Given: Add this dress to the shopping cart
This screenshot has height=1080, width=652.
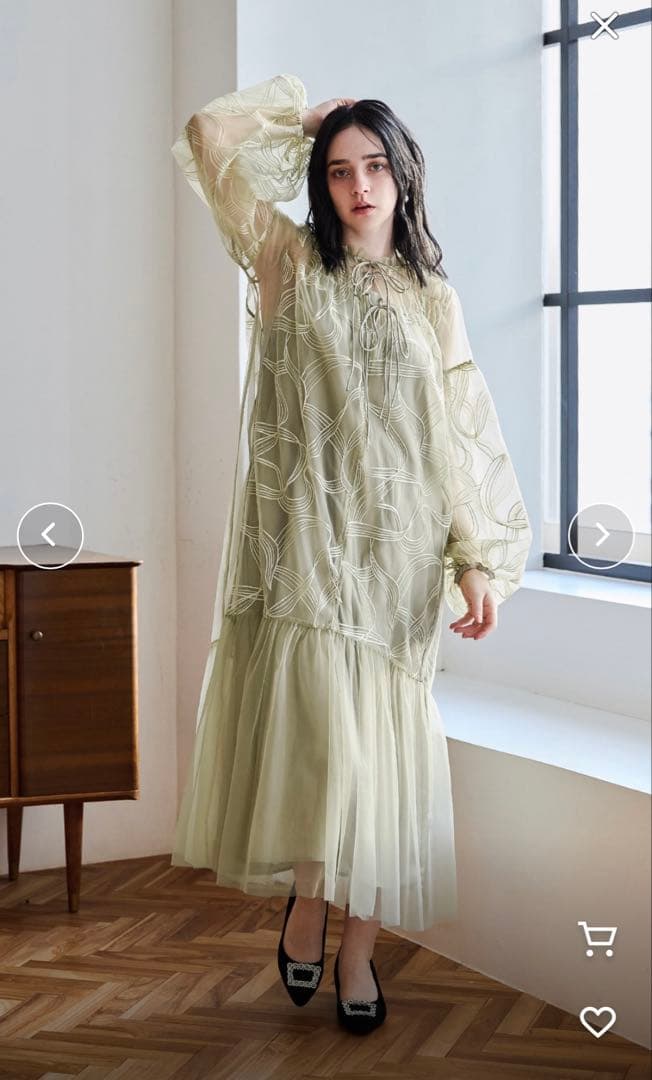Looking at the screenshot, I should coord(597,938).
